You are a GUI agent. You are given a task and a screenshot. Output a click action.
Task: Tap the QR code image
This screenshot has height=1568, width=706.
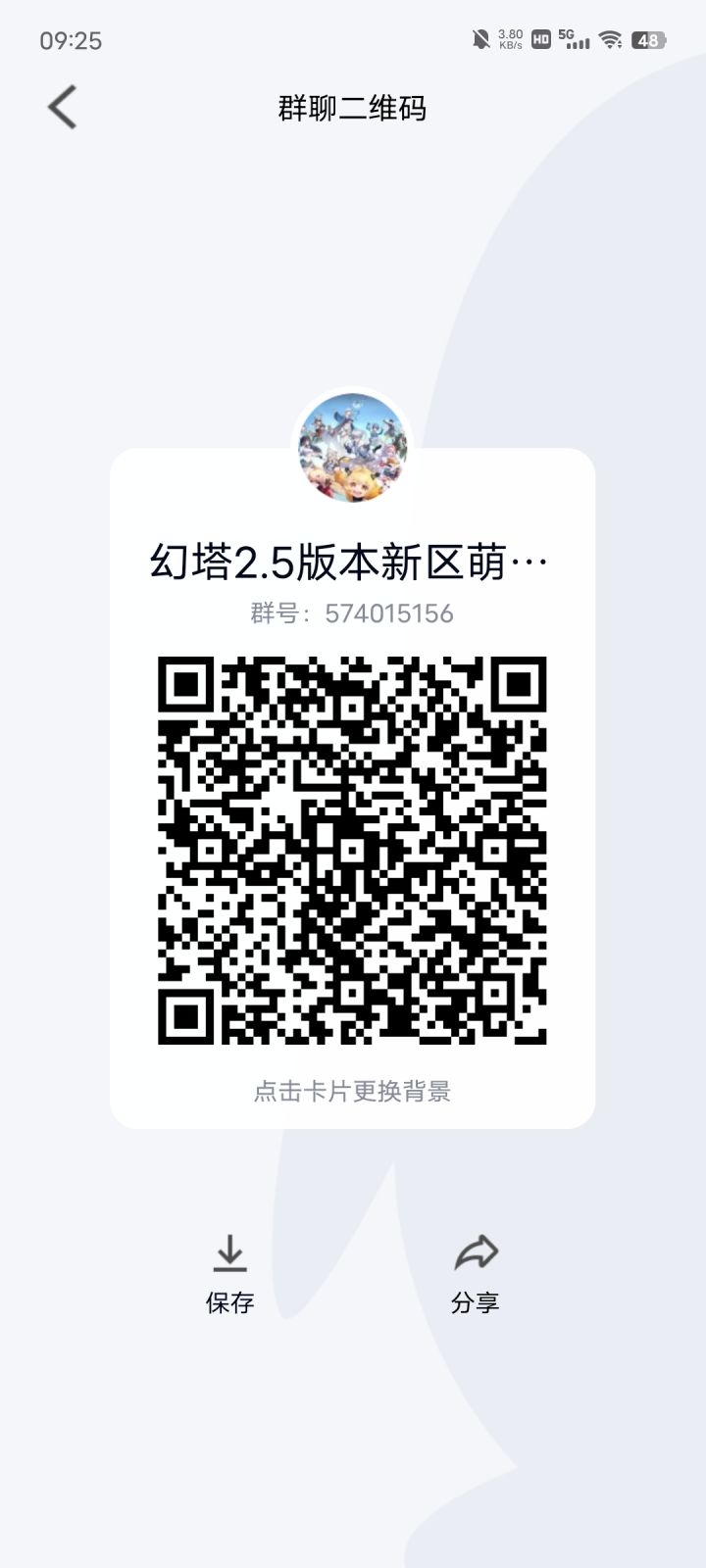pos(353,851)
